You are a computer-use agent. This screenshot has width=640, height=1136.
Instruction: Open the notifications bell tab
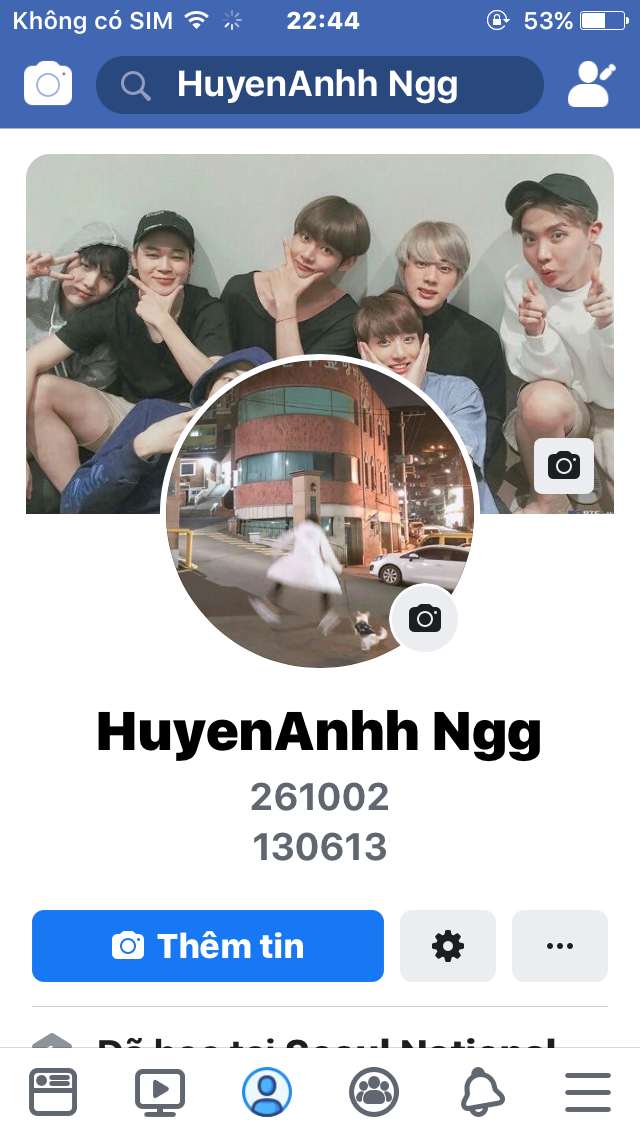point(482,1091)
